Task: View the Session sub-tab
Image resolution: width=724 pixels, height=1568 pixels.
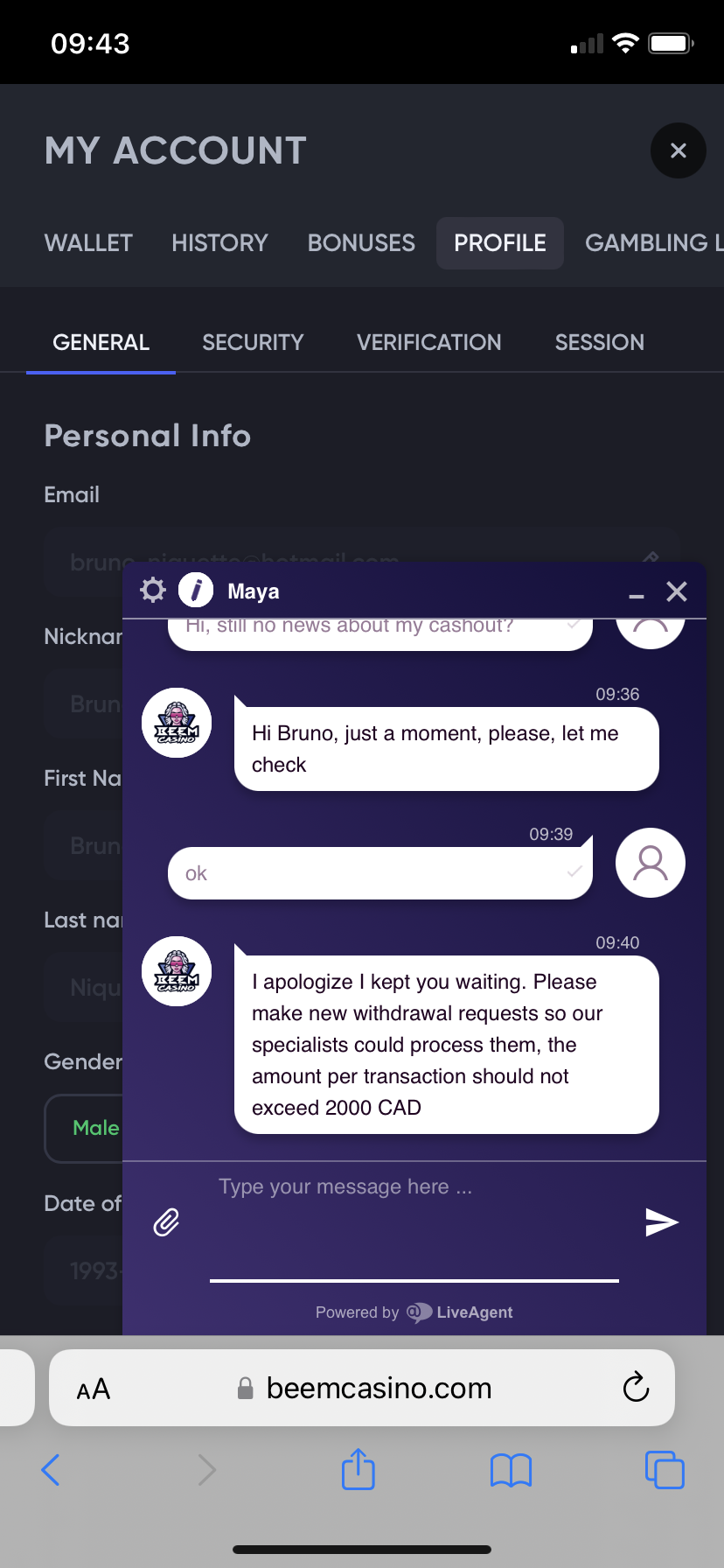Action: pos(599,342)
